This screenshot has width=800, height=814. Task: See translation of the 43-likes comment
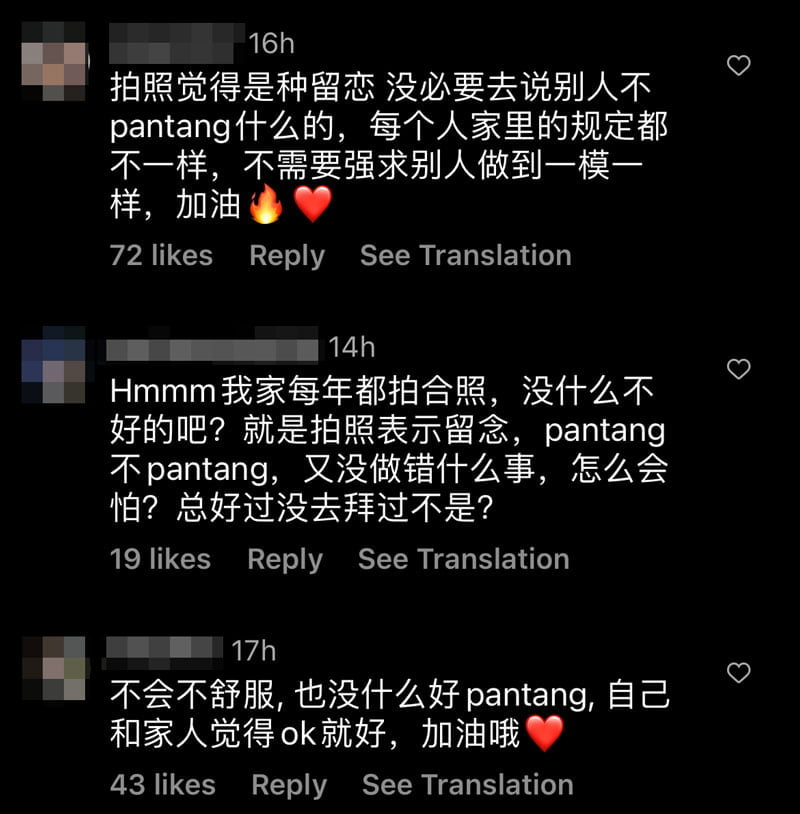point(467,785)
